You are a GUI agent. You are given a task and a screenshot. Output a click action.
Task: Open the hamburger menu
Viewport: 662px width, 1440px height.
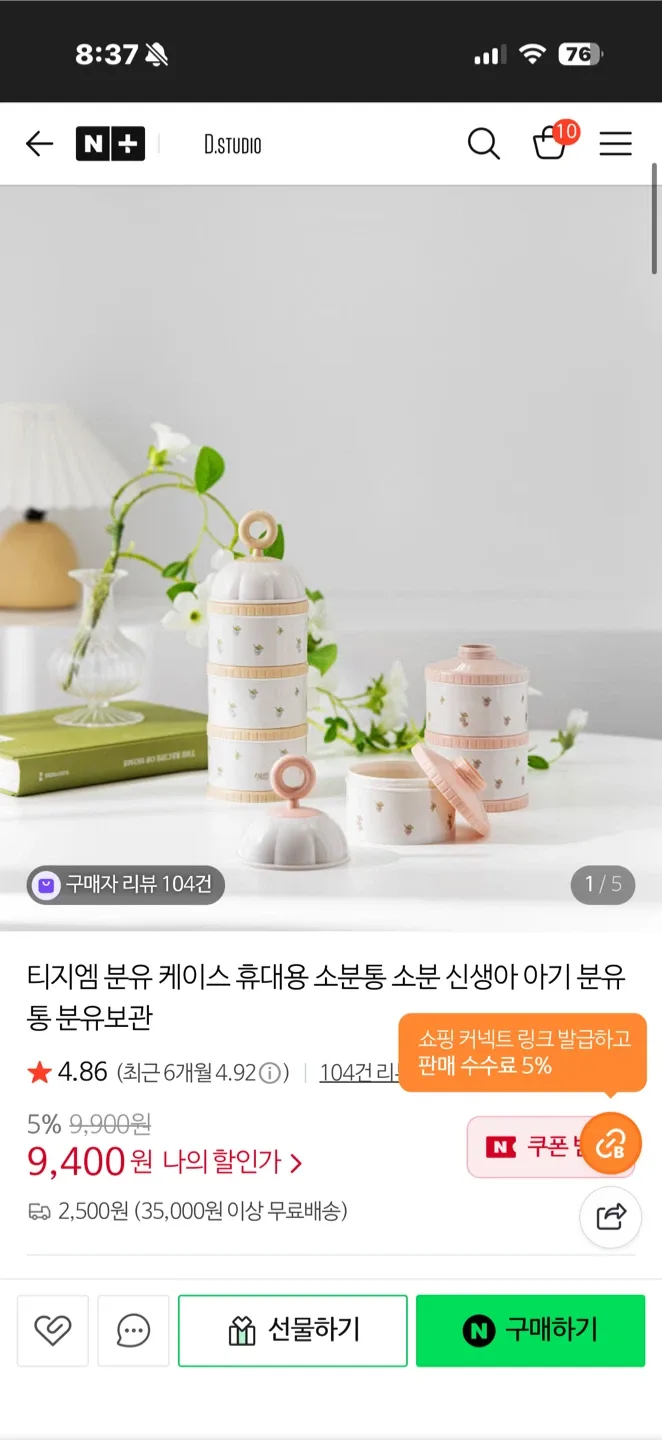615,144
